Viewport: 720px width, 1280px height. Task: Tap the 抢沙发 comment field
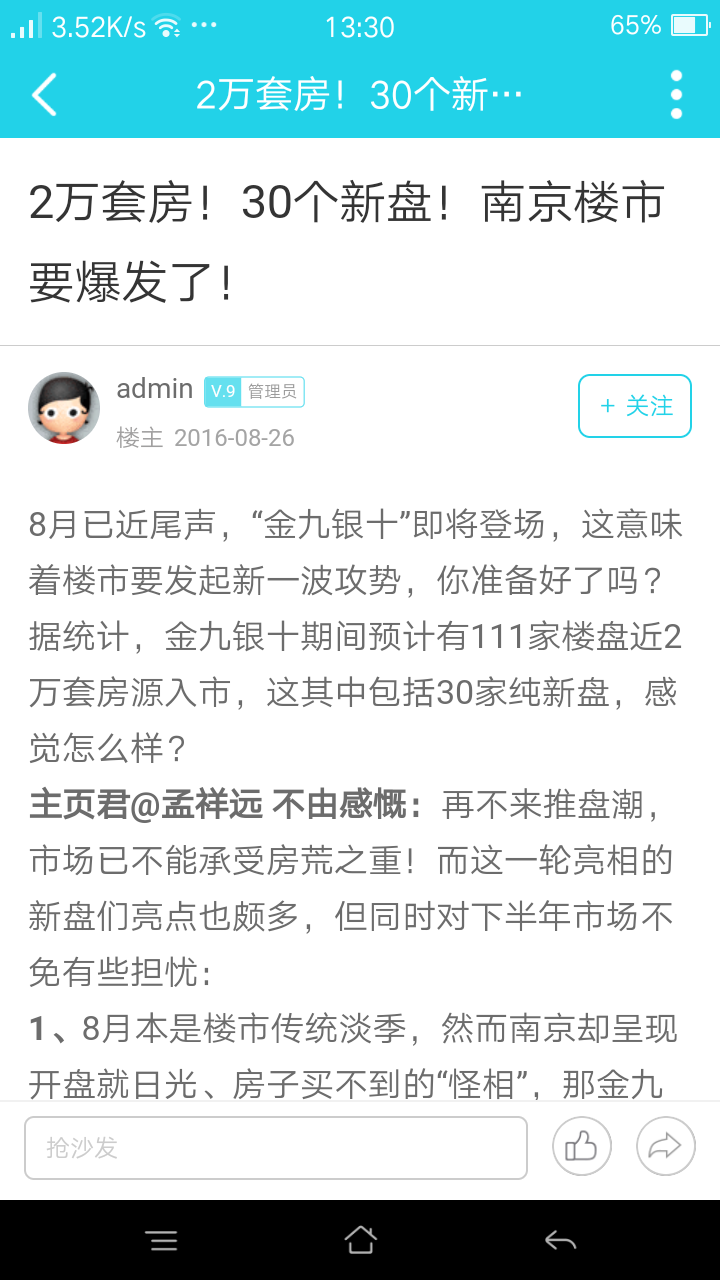click(276, 1148)
